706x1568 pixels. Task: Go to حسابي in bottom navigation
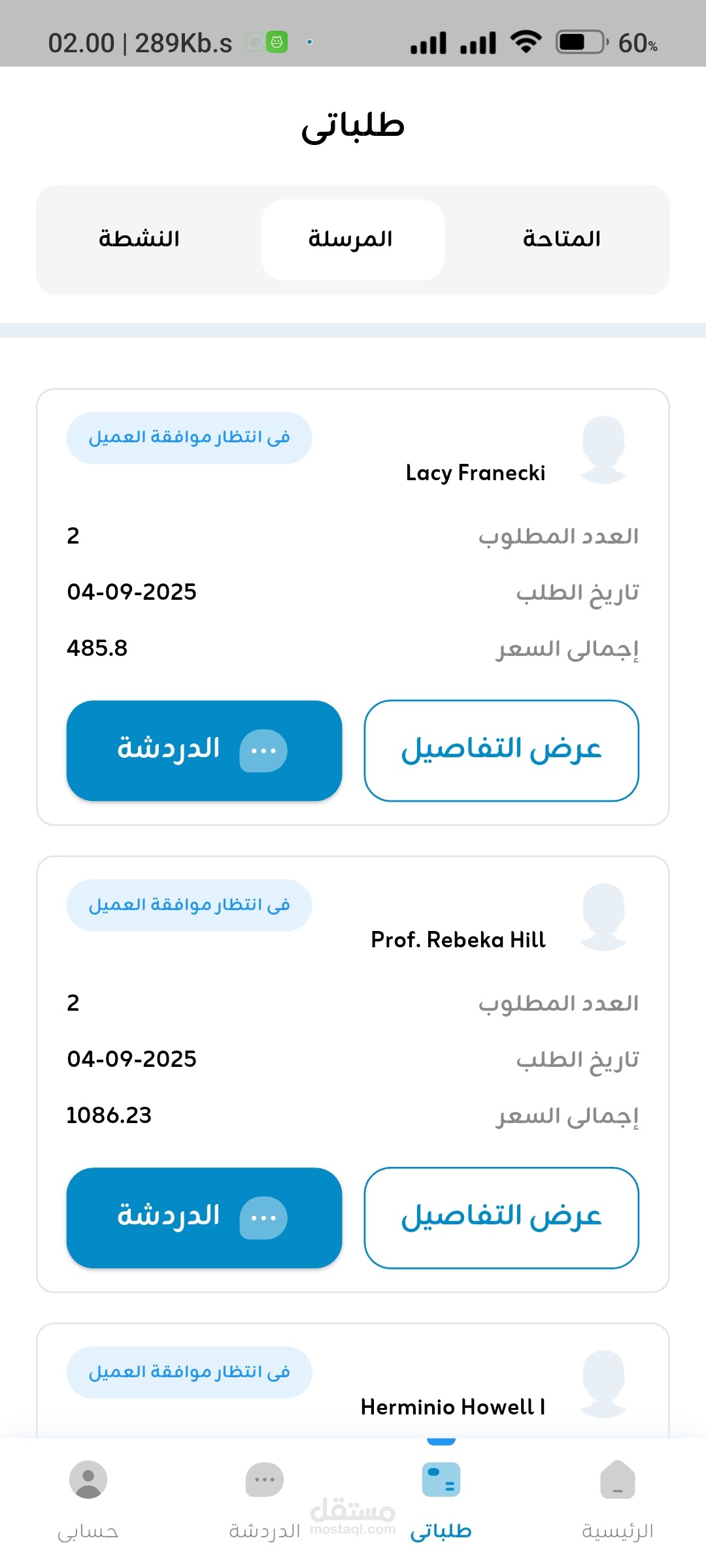88,1496
